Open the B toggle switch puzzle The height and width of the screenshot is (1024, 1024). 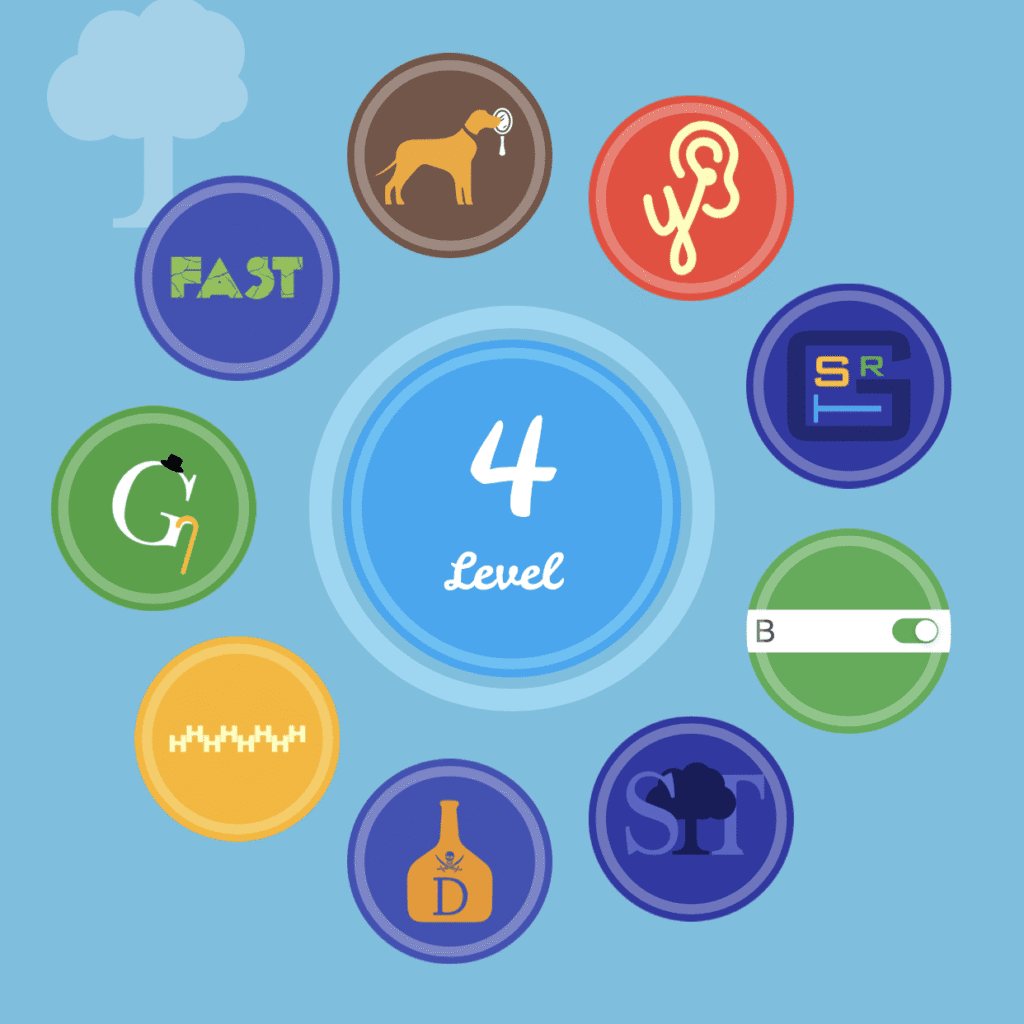tap(848, 631)
